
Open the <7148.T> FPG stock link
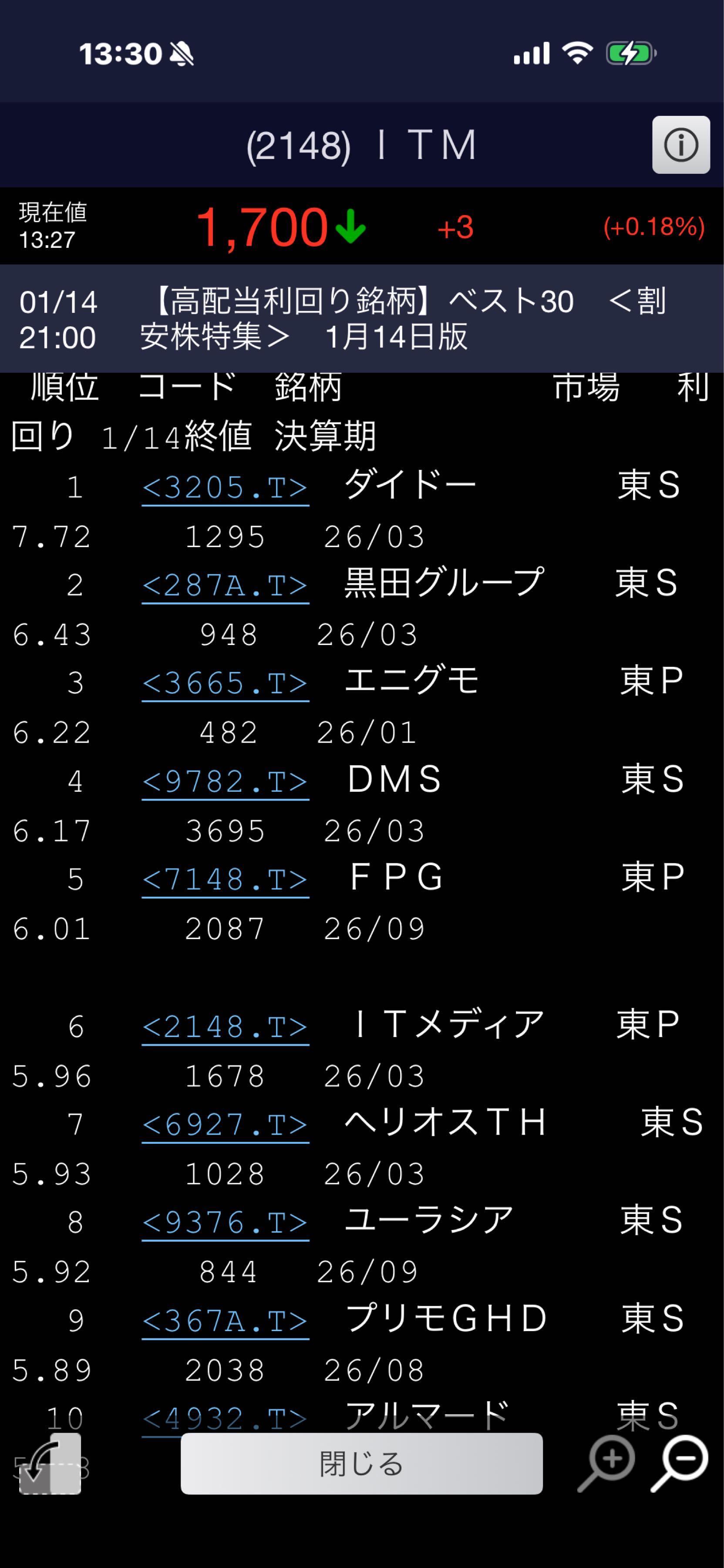point(226,879)
